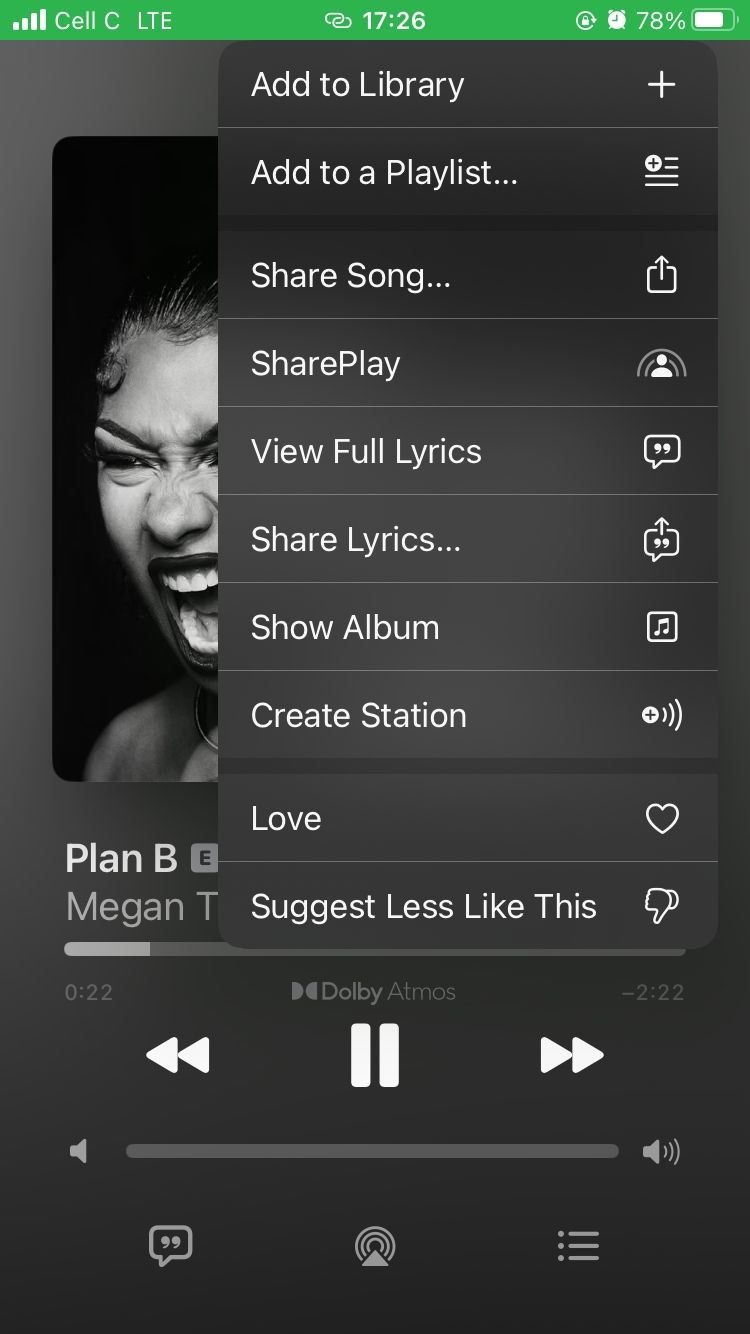750x1334 pixels.
Task: Open the AirPlay icon at bottom center
Action: pyautogui.click(x=375, y=1245)
